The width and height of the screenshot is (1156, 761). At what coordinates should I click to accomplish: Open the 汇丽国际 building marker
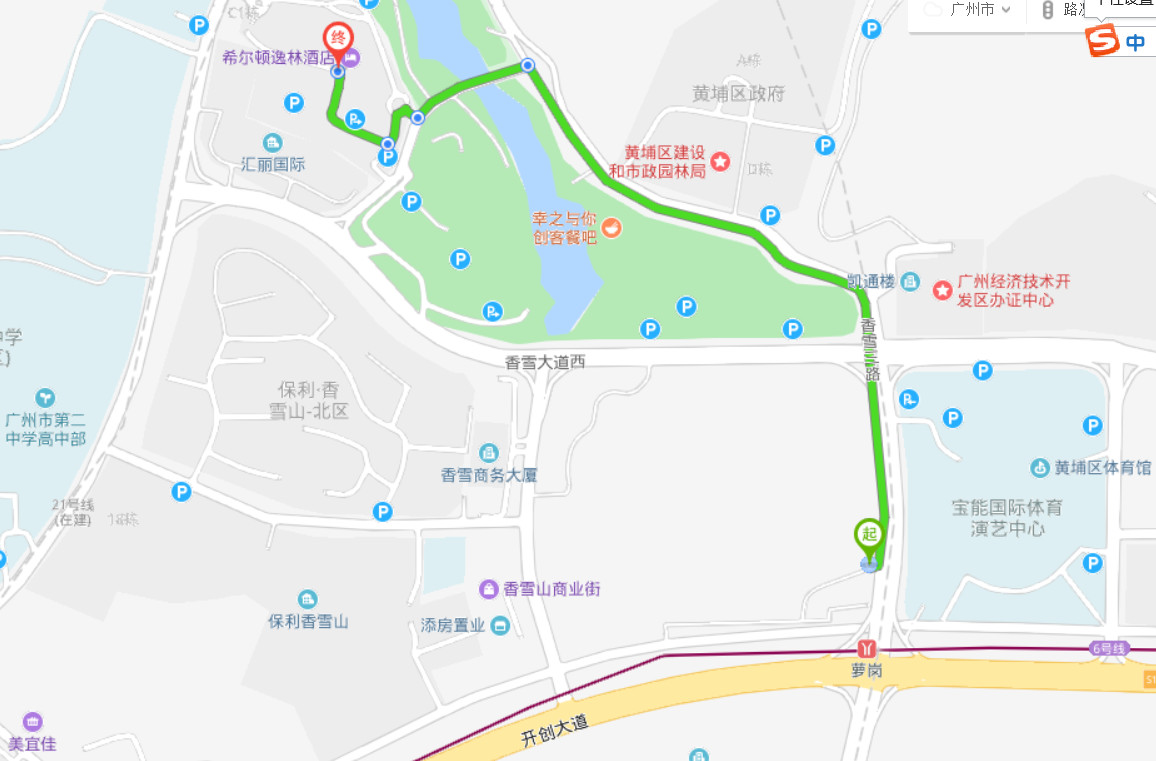pos(272,144)
